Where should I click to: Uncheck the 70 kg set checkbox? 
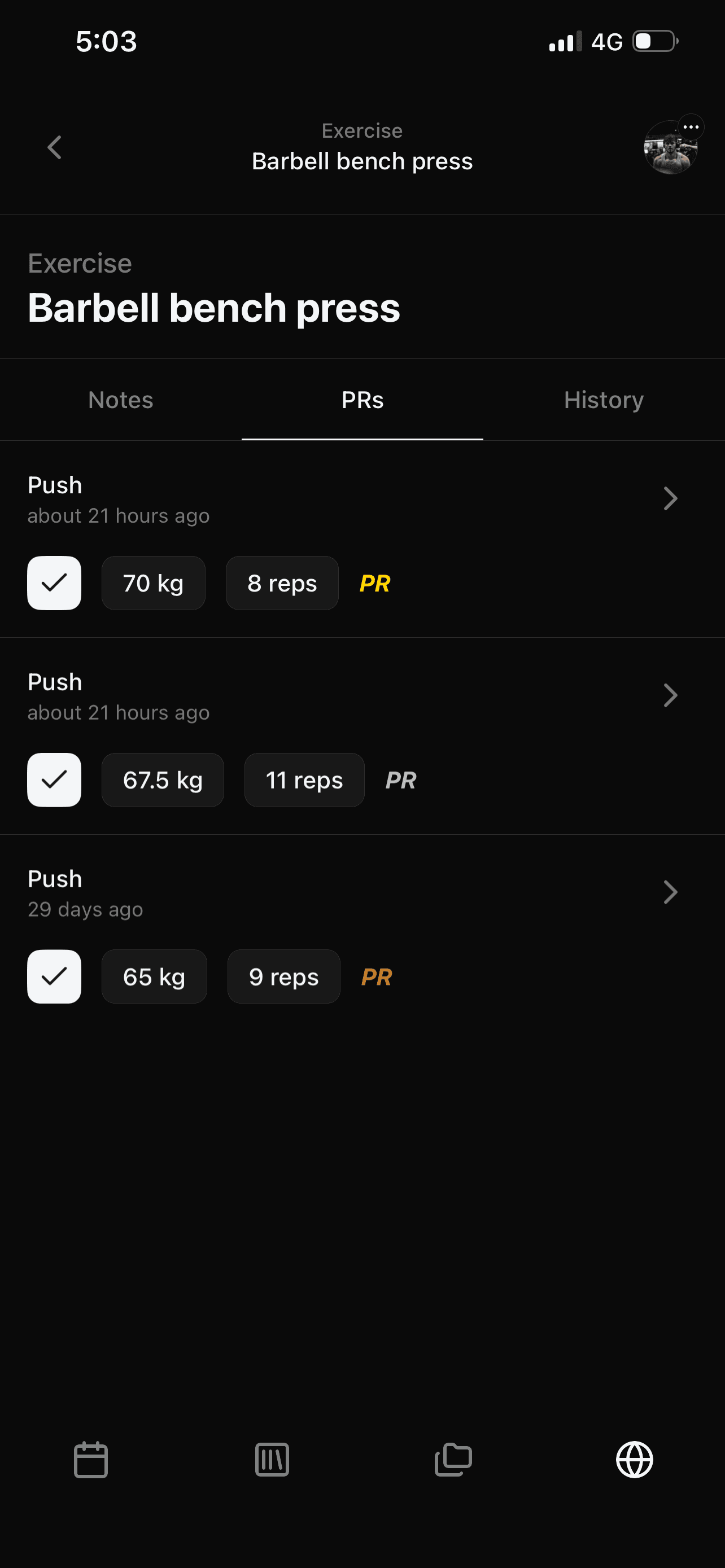pos(54,583)
